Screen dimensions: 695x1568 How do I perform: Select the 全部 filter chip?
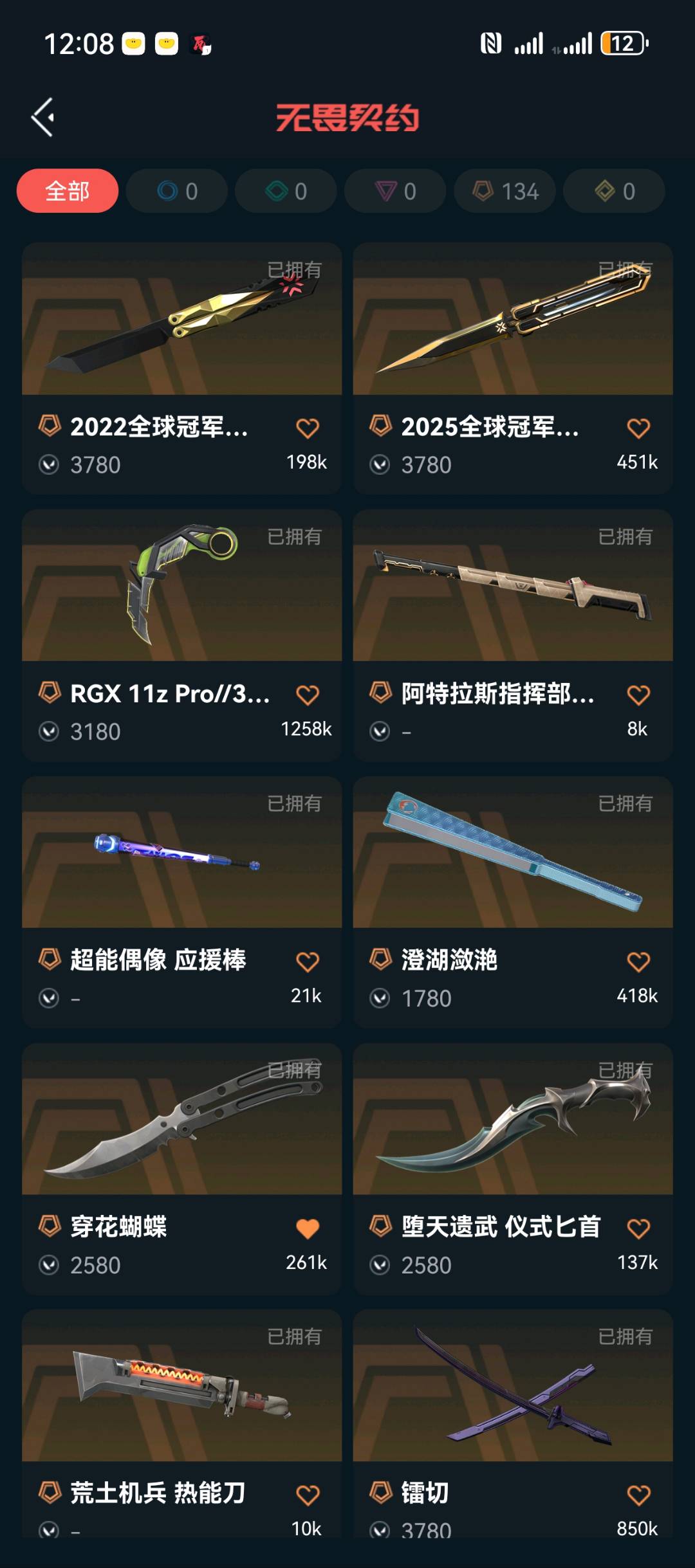tap(68, 191)
